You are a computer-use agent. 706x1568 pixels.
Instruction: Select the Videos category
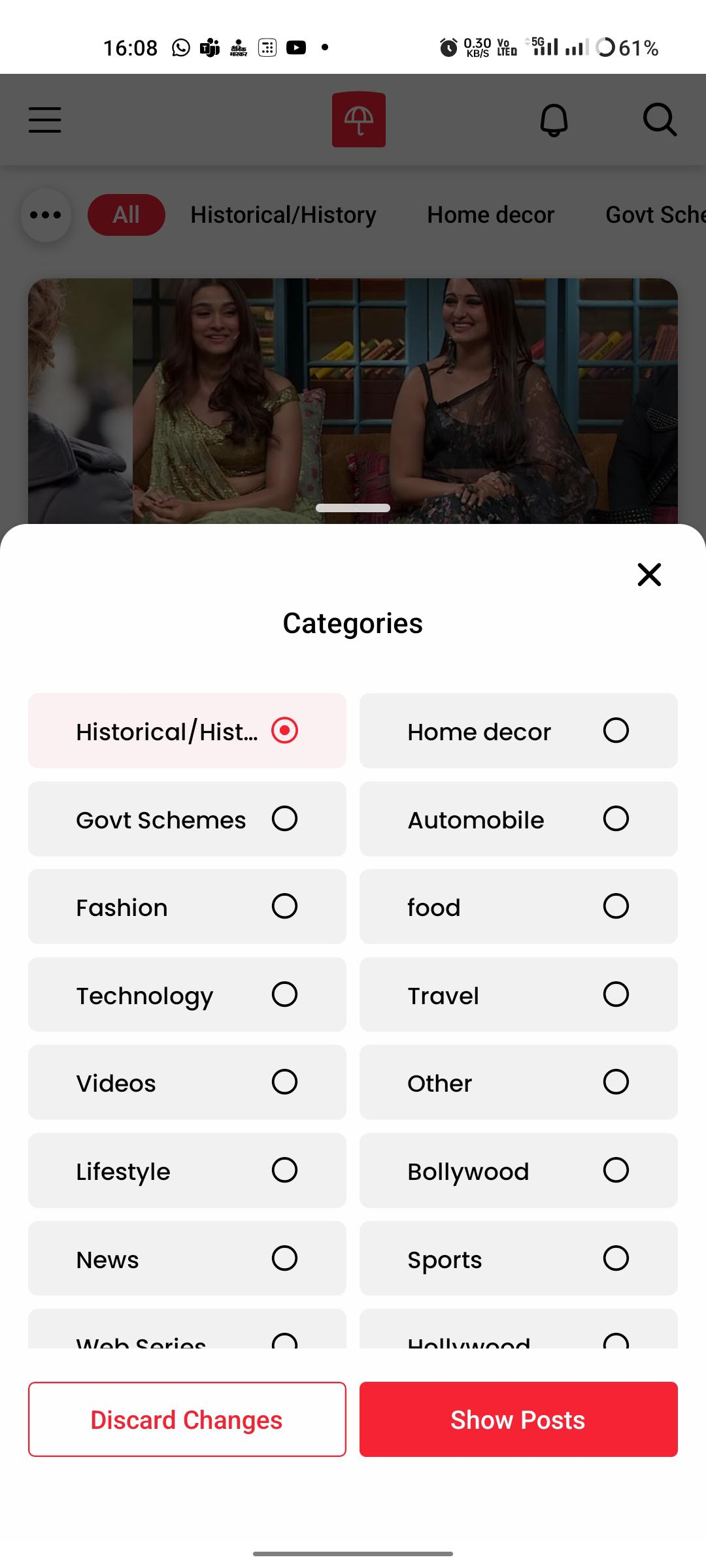(x=187, y=1083)
